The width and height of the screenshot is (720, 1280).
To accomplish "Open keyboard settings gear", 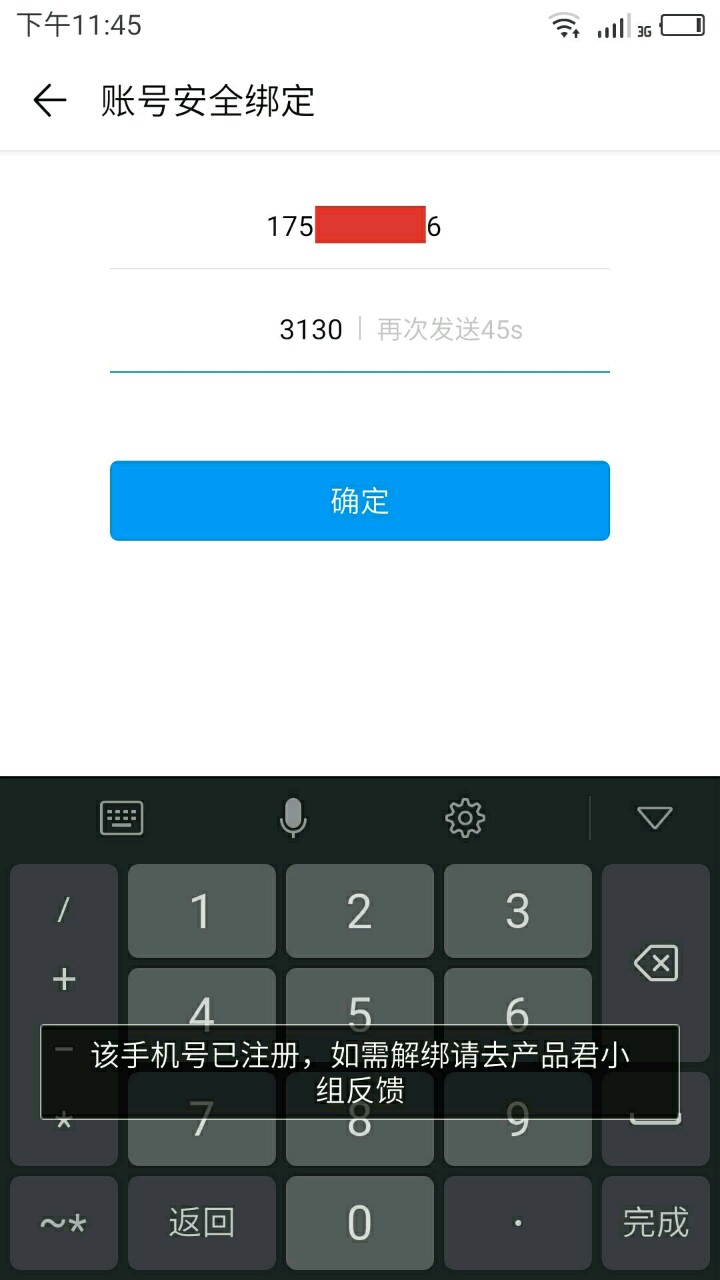I will 465,819.
